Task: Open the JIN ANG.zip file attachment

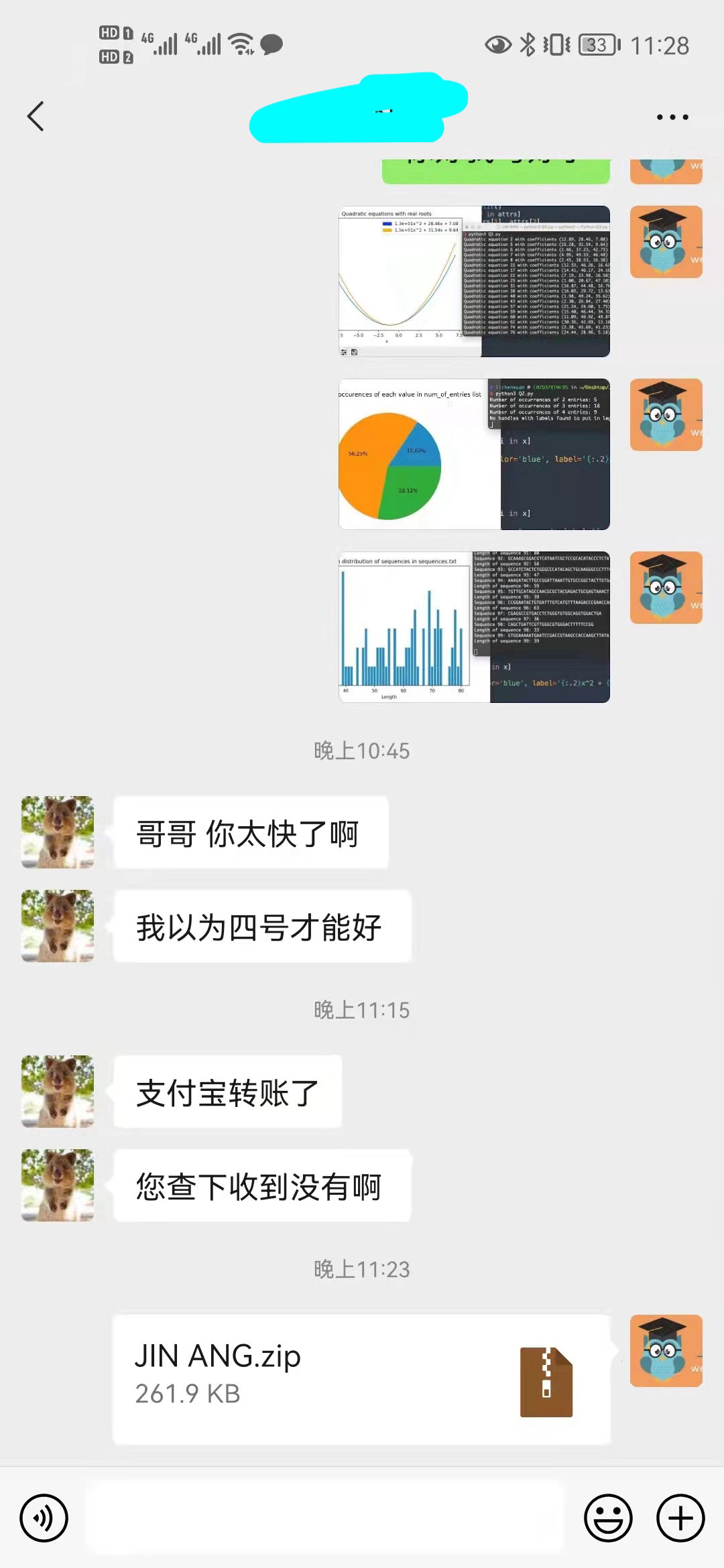Action: [x=361, y=1380]
